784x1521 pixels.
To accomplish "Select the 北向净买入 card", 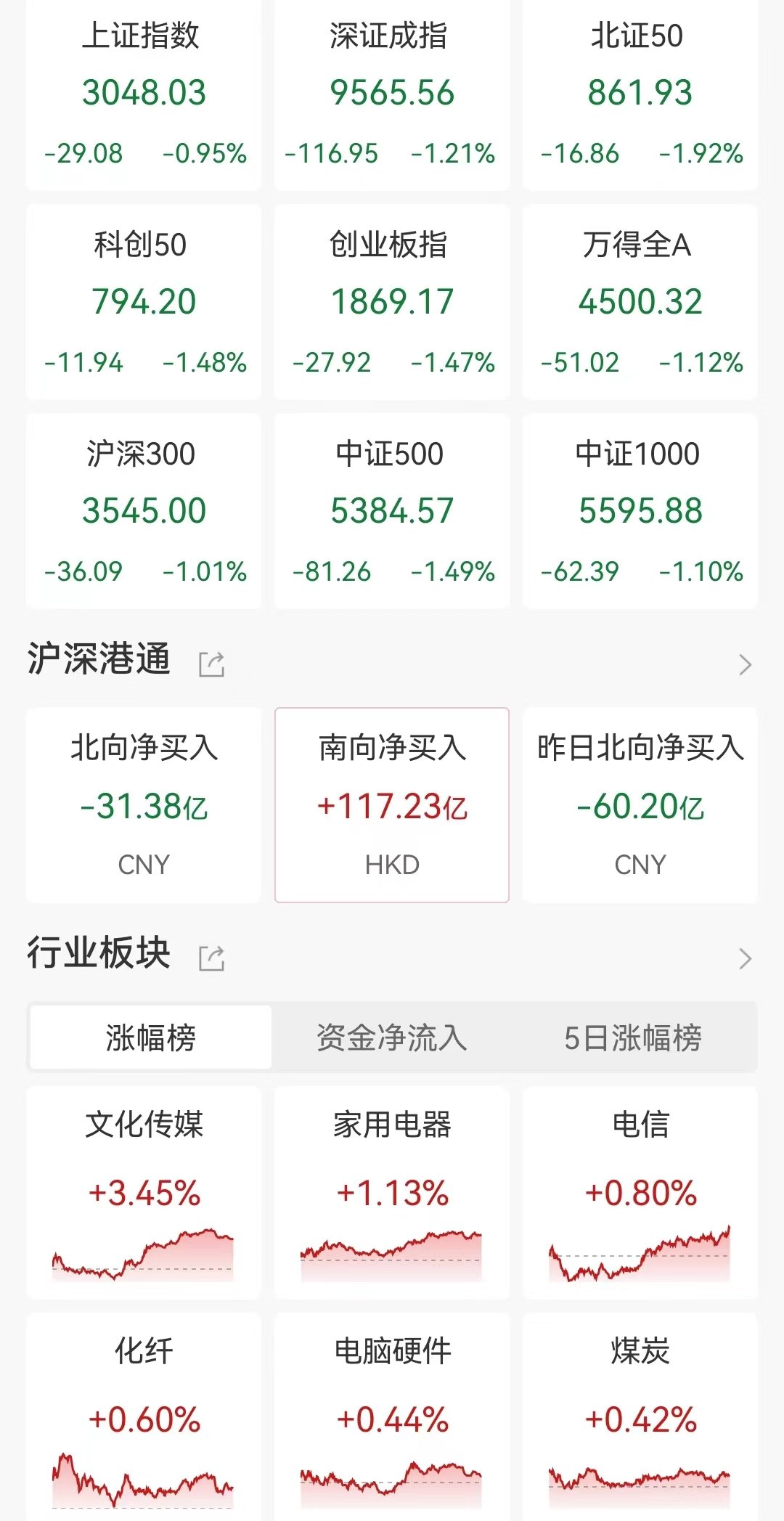I will pyautogui.click(x=143, y=804).
